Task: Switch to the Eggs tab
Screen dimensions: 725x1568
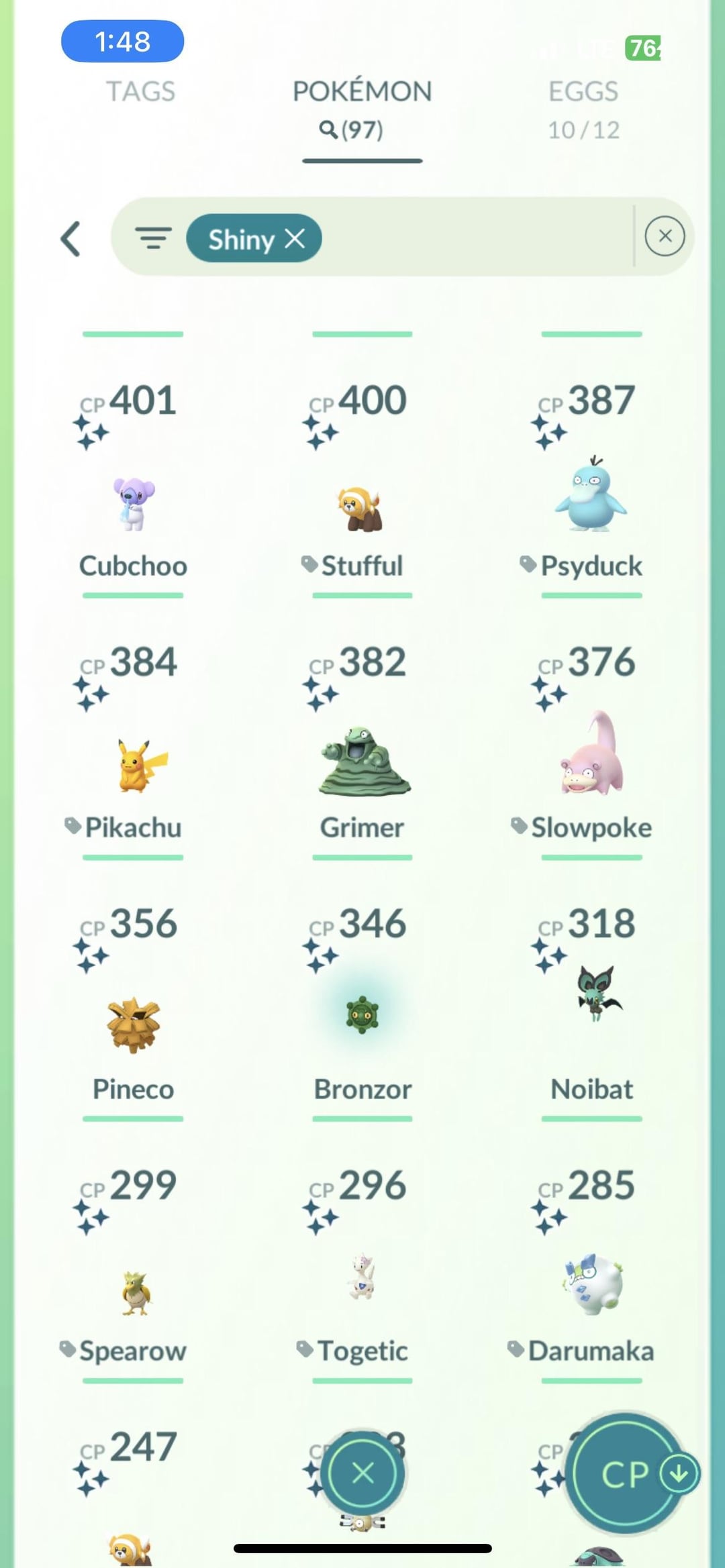Action: 583,107
